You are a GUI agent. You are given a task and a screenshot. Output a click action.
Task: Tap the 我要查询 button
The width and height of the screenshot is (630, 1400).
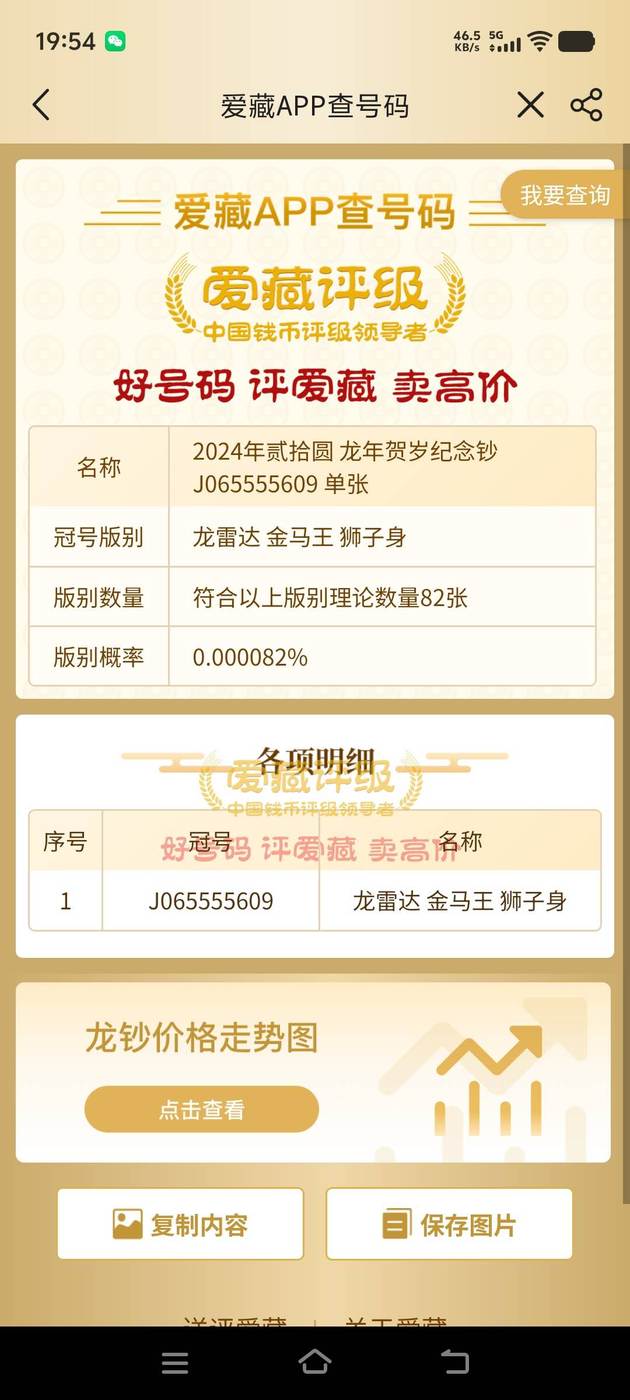coord(565,195)
